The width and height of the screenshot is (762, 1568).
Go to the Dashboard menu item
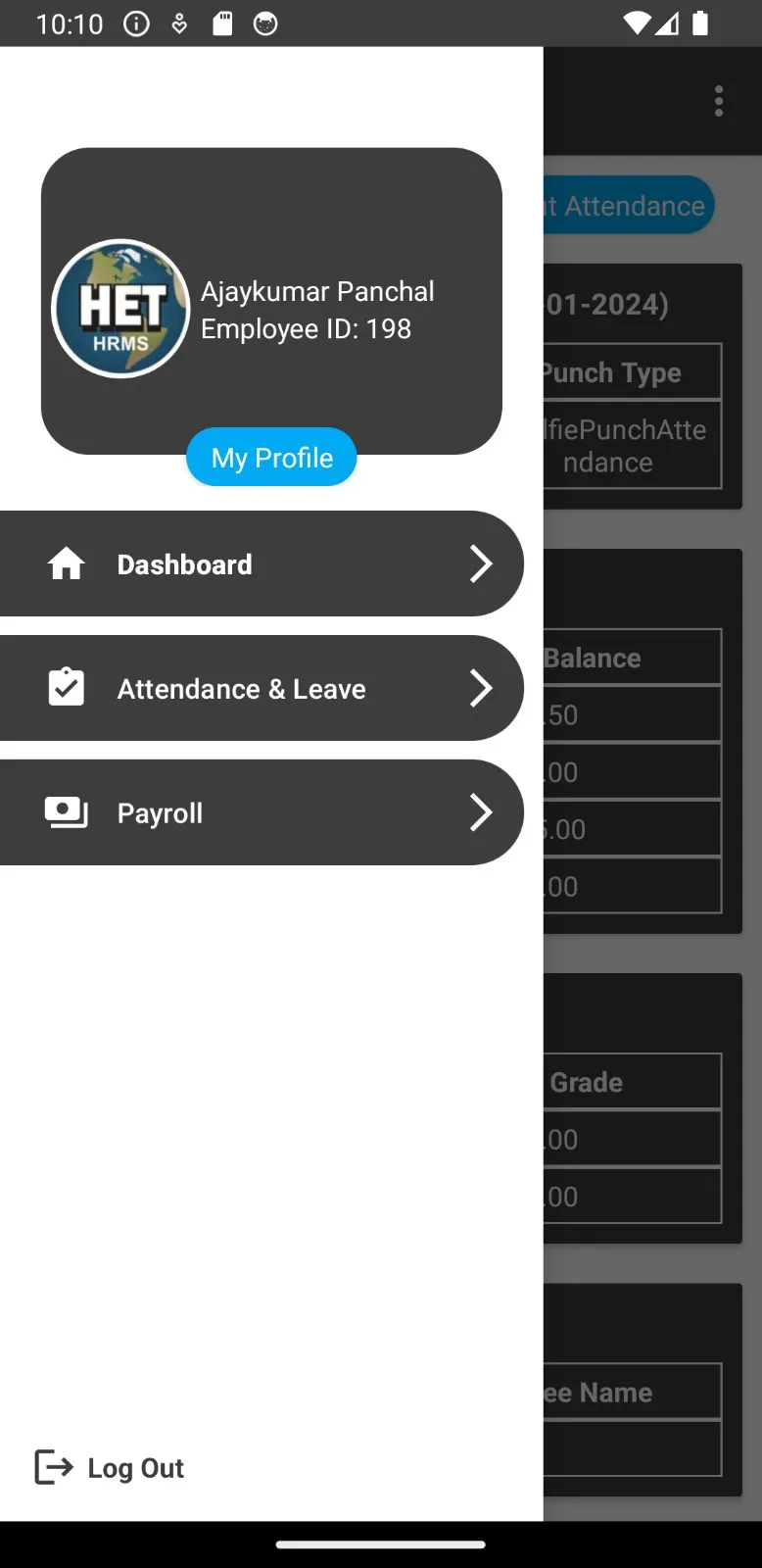pyautogui.click(x=260, y=564)
